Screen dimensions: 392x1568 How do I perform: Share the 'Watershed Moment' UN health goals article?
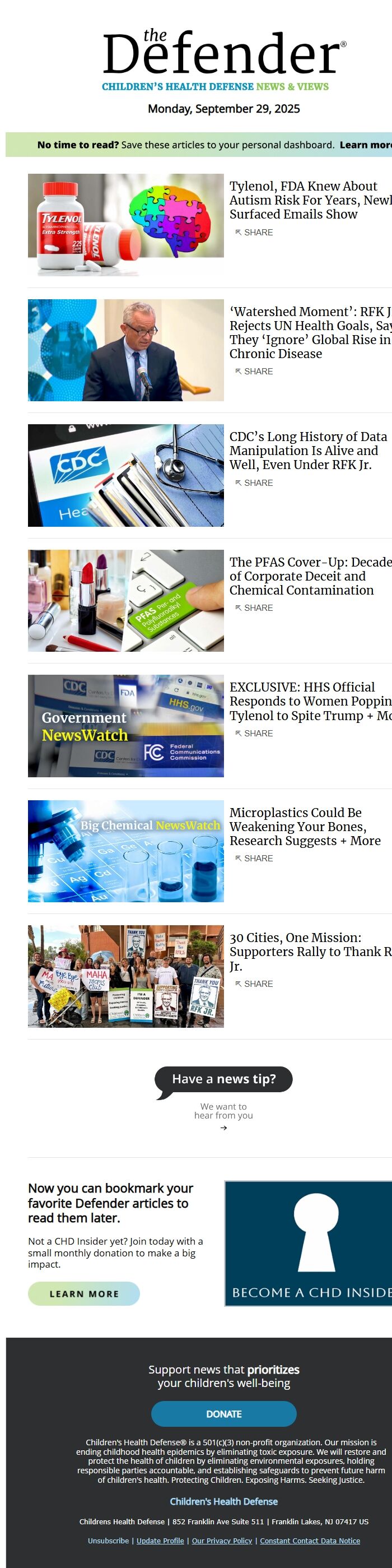pyautogui.click(x=254, y=372)
